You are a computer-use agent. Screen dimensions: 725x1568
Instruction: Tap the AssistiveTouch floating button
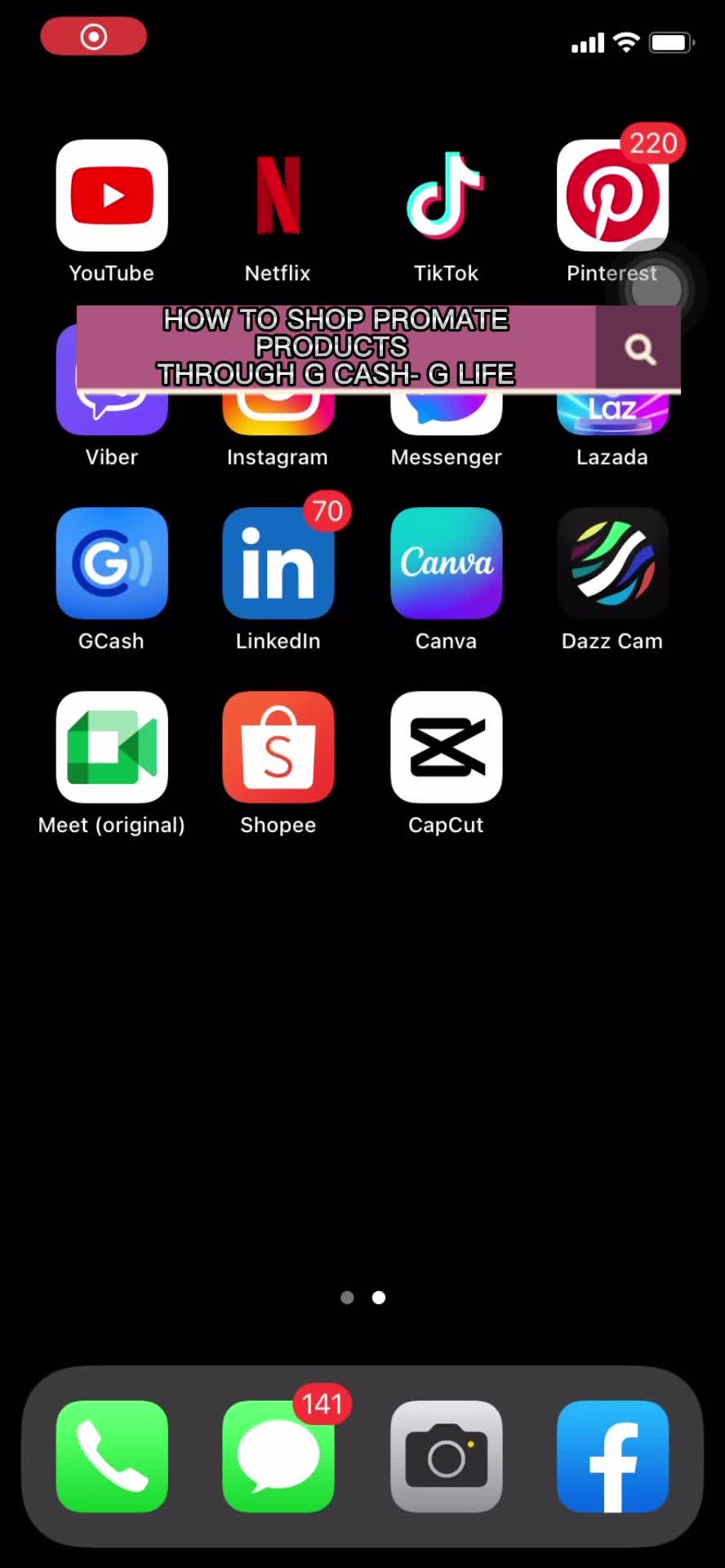(x=656, y=287)
